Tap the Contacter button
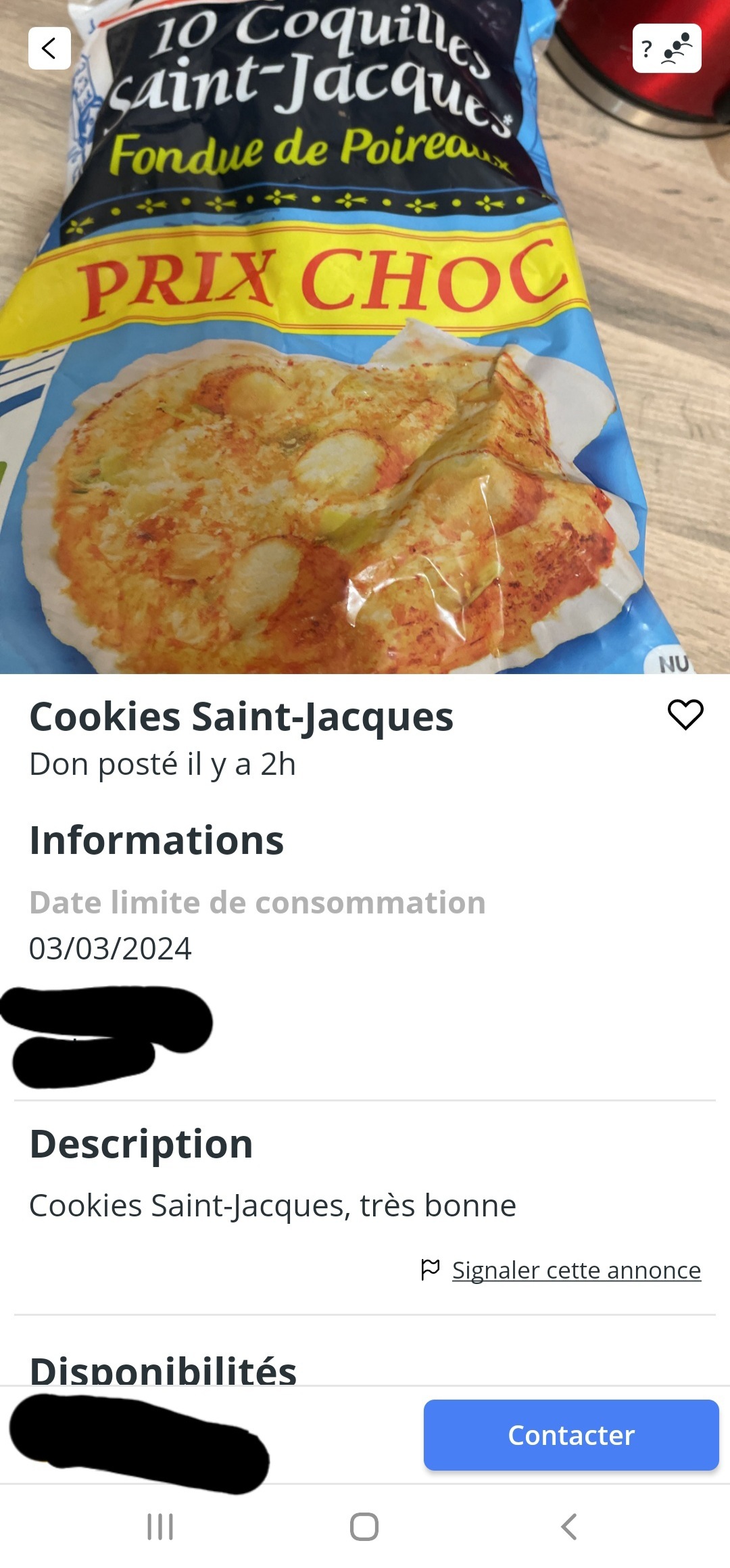 570,1435
